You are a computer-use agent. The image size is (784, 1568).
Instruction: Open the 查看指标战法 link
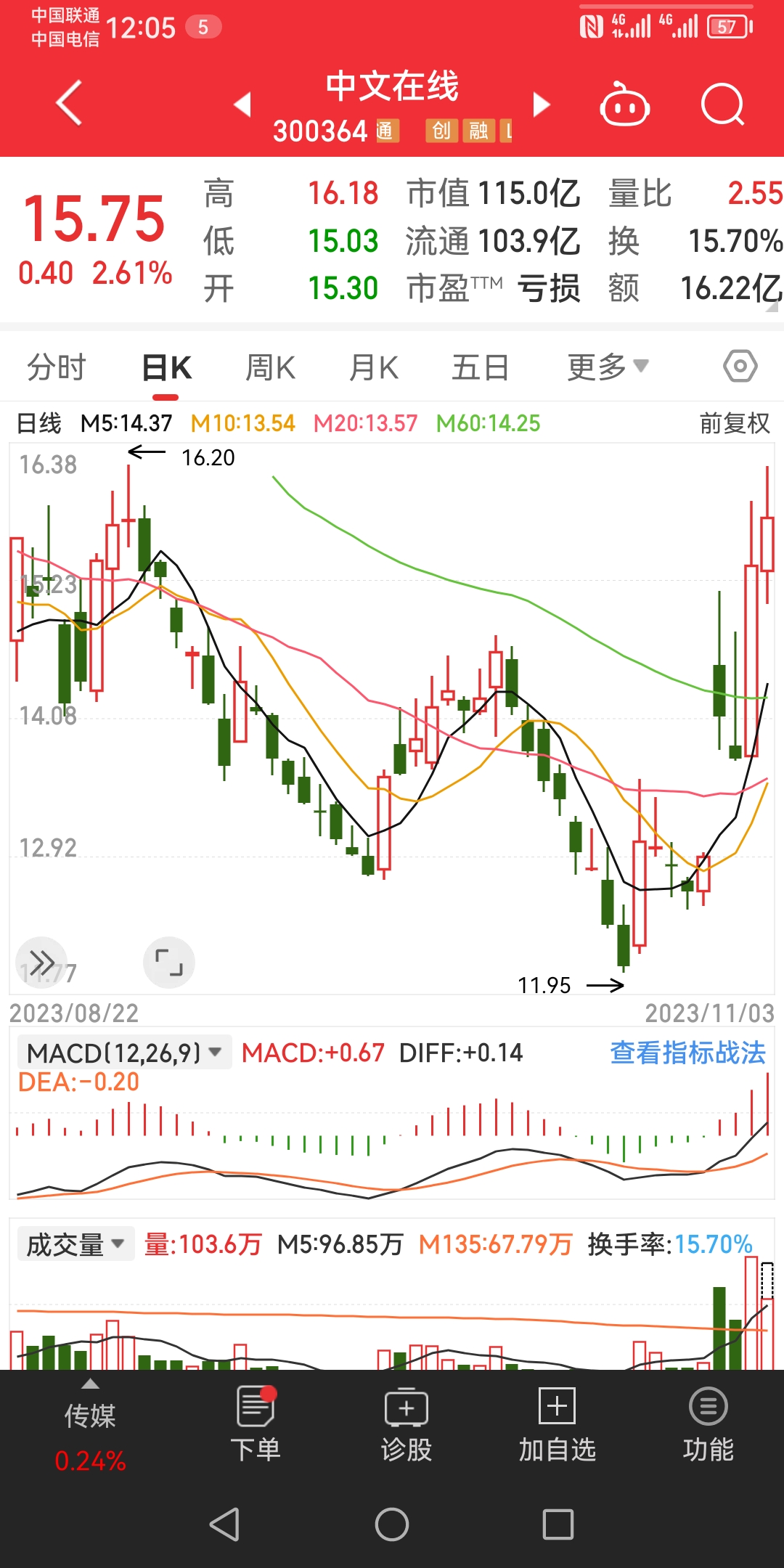click(688, 1050)
